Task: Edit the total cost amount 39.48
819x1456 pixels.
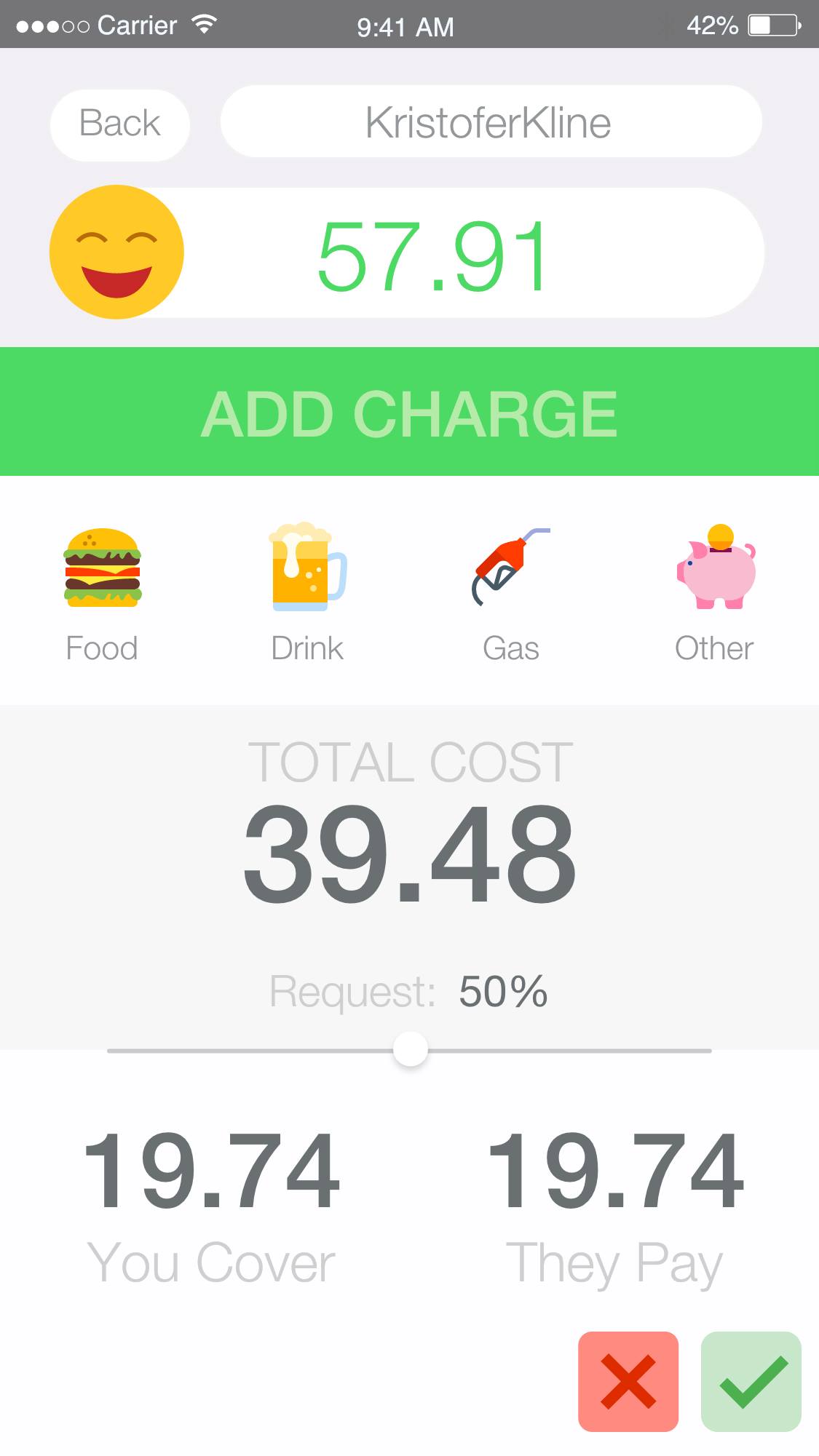Action: coord(409,854)
